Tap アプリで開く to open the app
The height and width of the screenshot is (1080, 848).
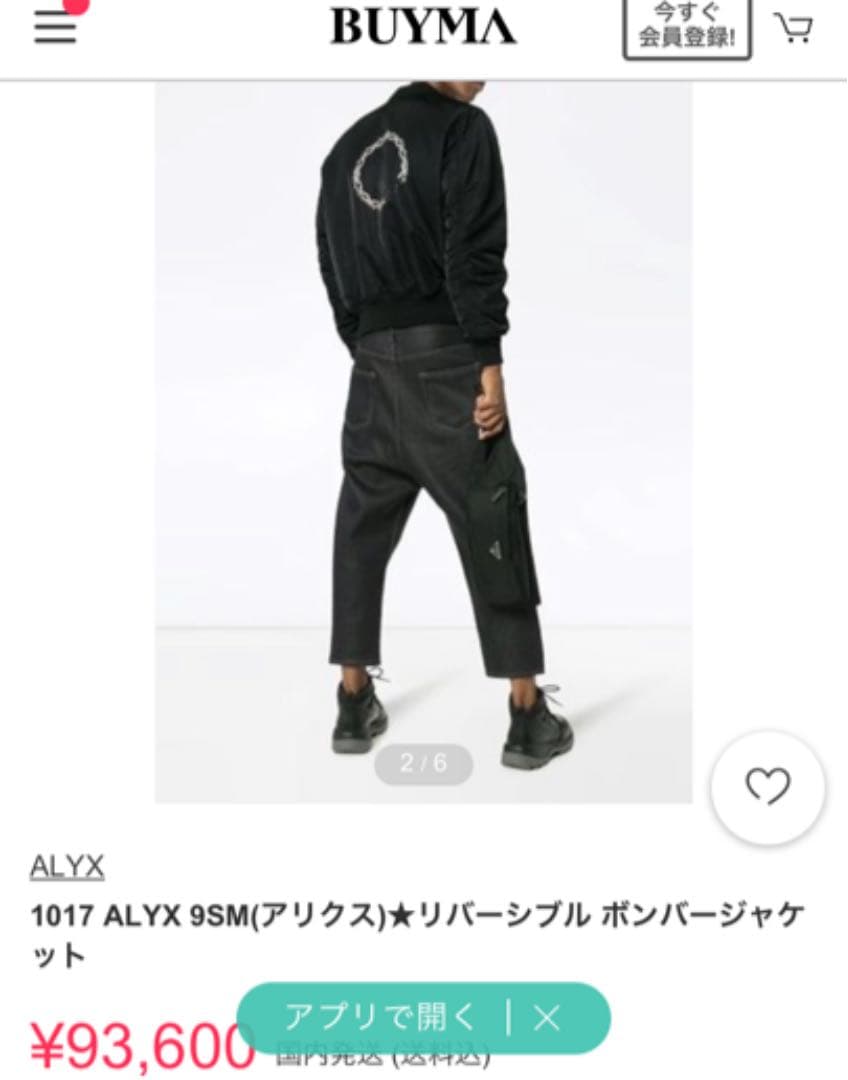[x=378, y=1015]
